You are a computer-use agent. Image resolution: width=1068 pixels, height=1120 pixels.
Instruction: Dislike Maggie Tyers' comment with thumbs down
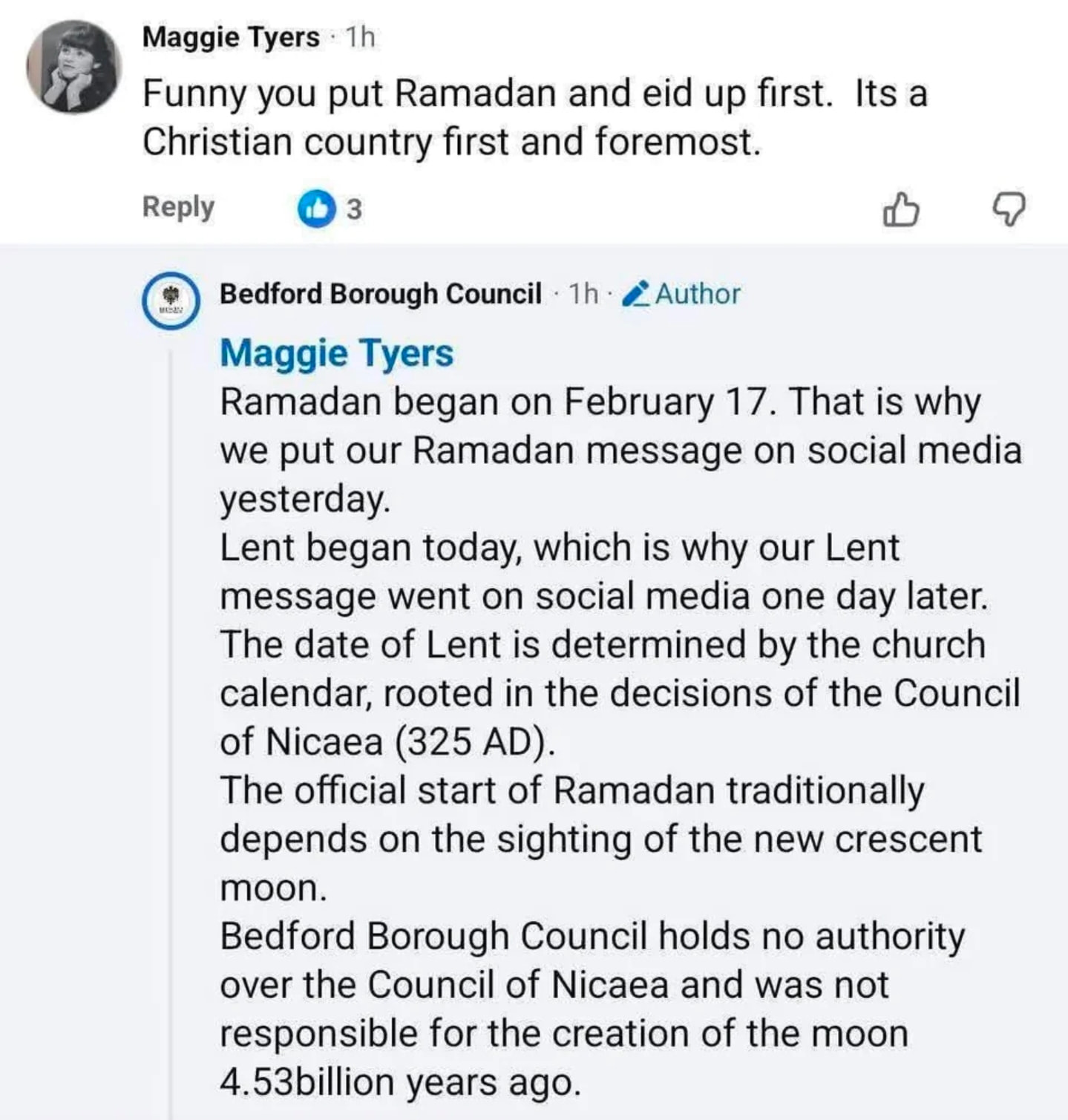point(1009,210)
